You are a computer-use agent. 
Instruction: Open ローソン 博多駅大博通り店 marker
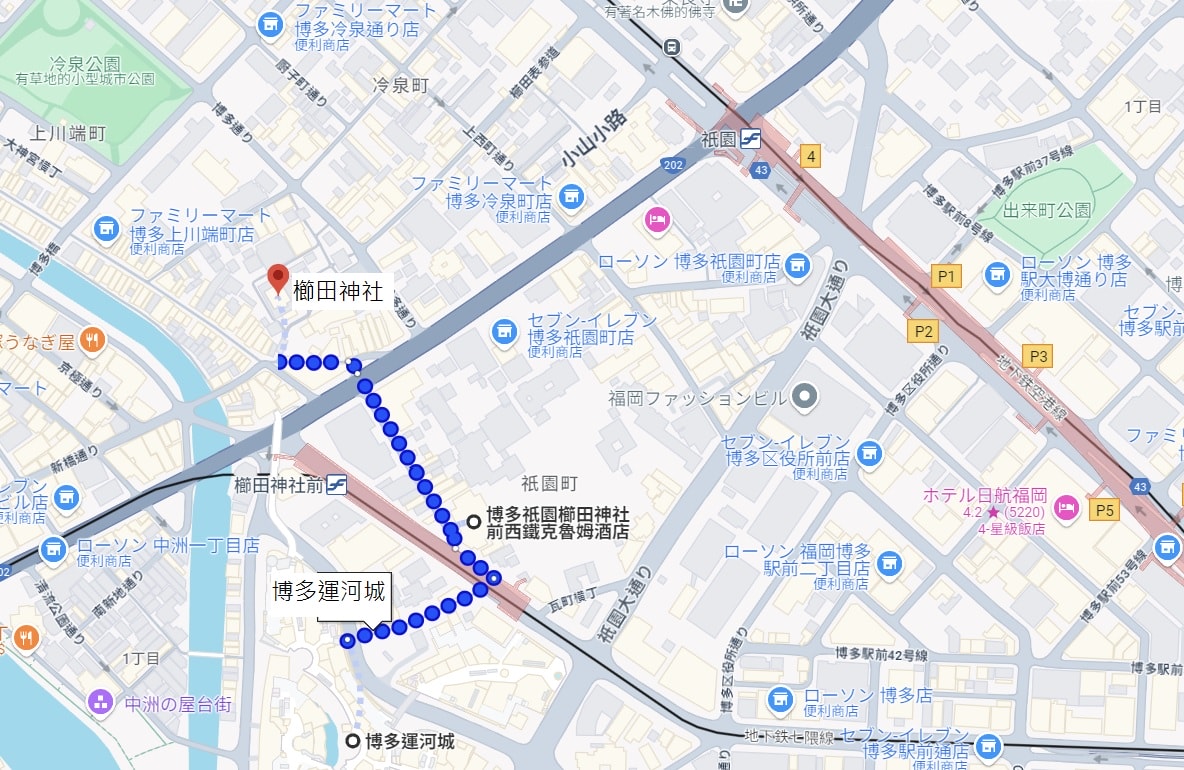[996, 273]
